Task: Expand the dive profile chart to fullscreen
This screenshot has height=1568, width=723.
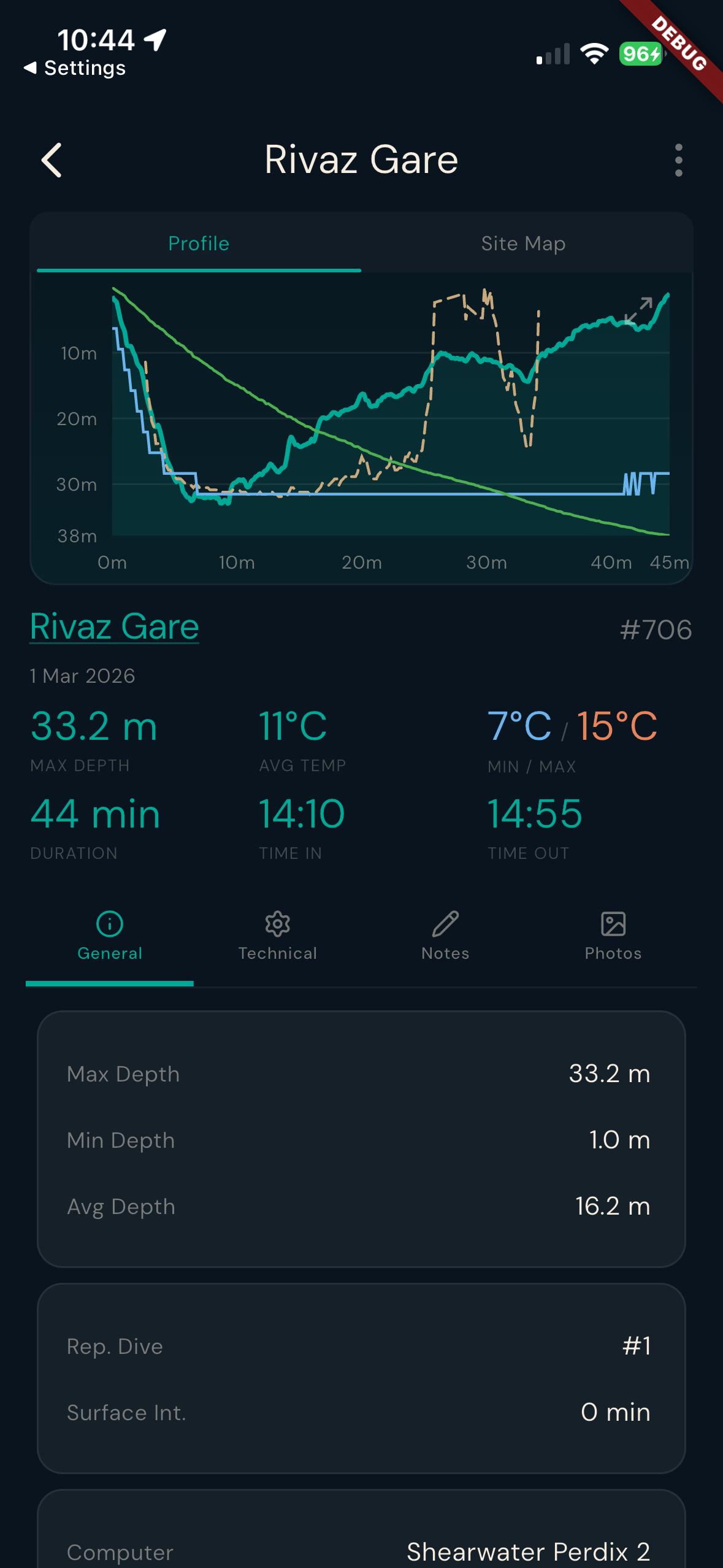Action: pos(638,311)
